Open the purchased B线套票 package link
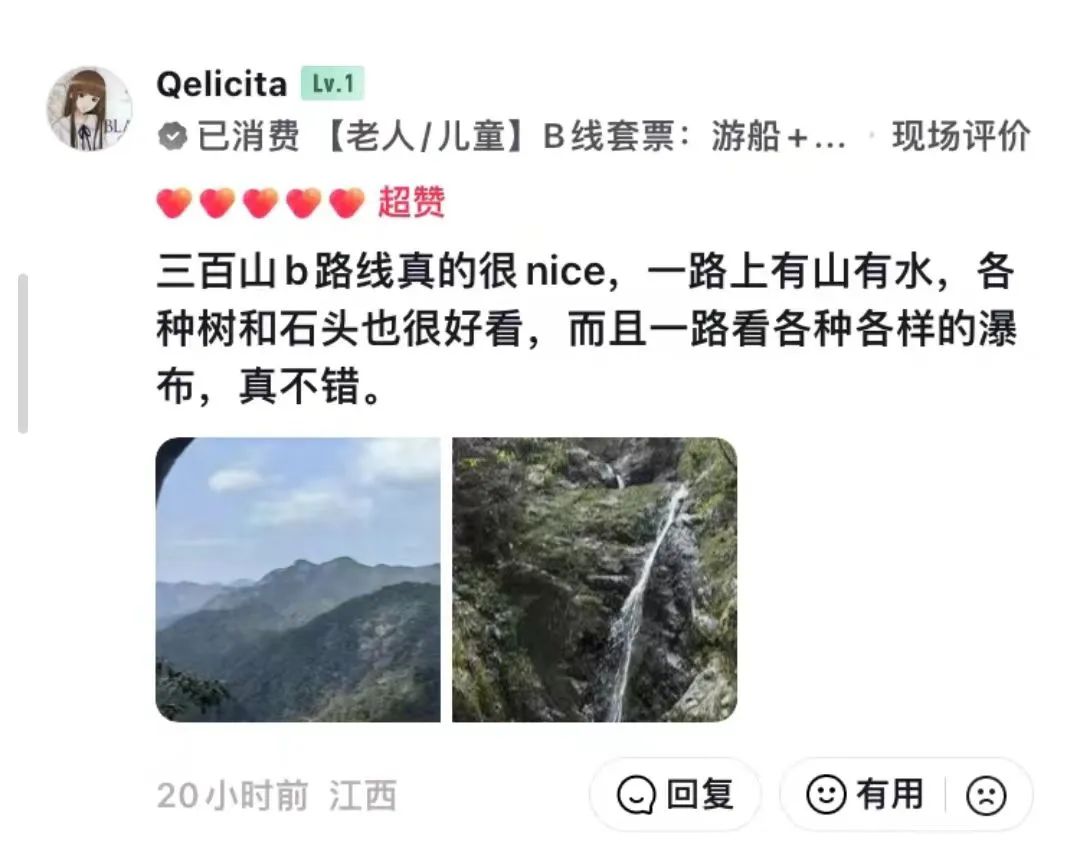 [x=586, y=137]
